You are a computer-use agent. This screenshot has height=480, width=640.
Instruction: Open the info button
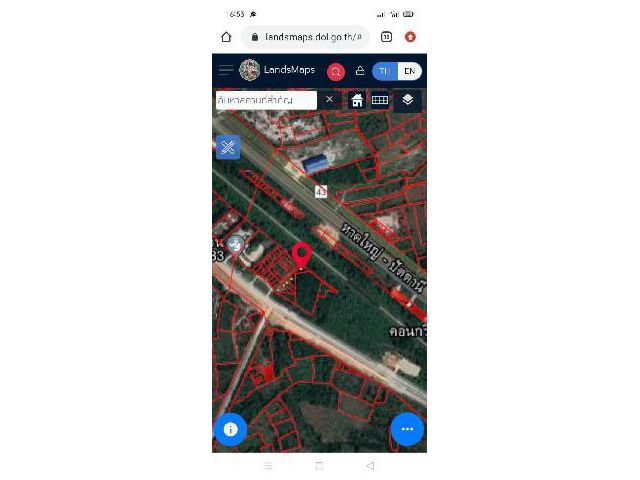(x=231, y=429)
